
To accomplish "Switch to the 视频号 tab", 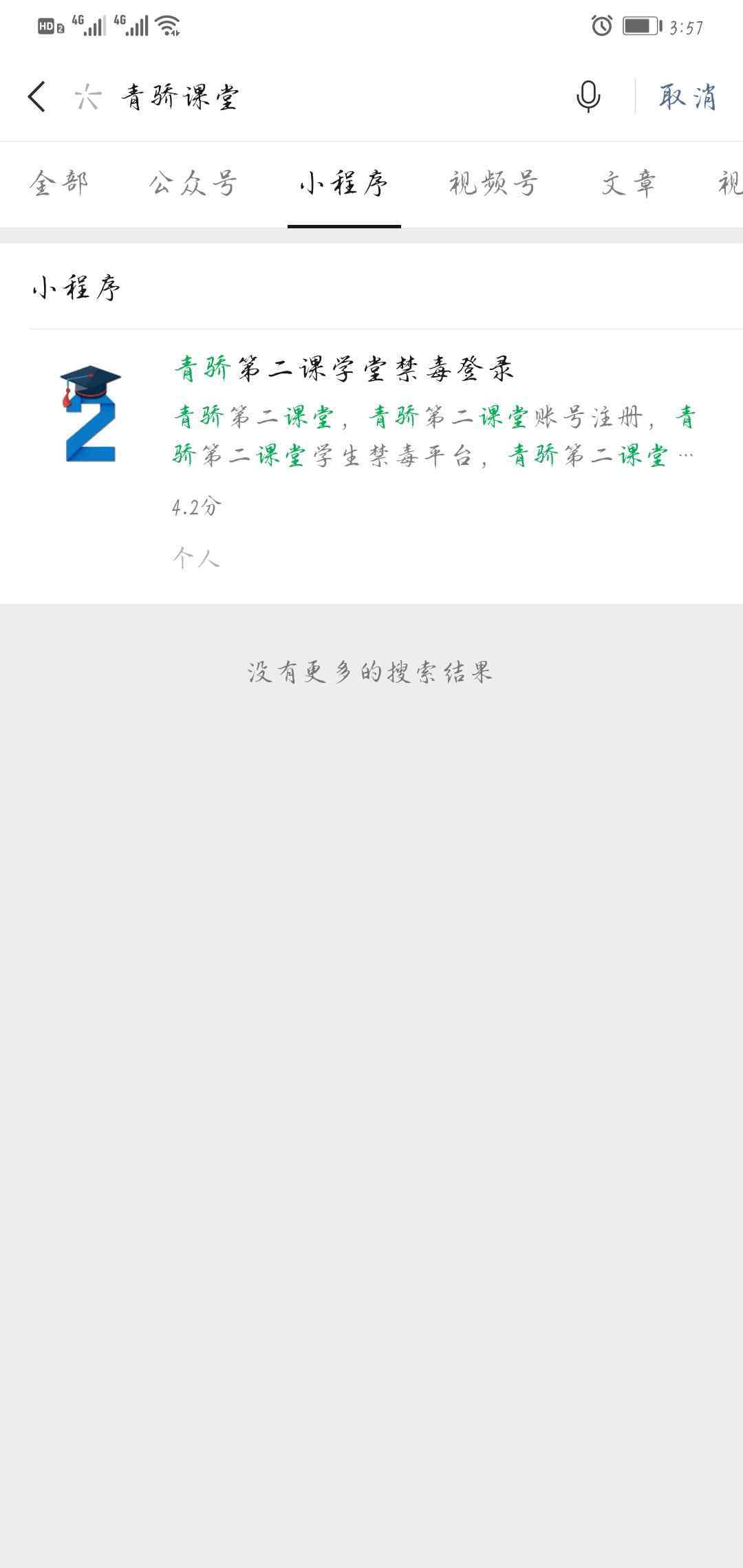I will point(493,184).
